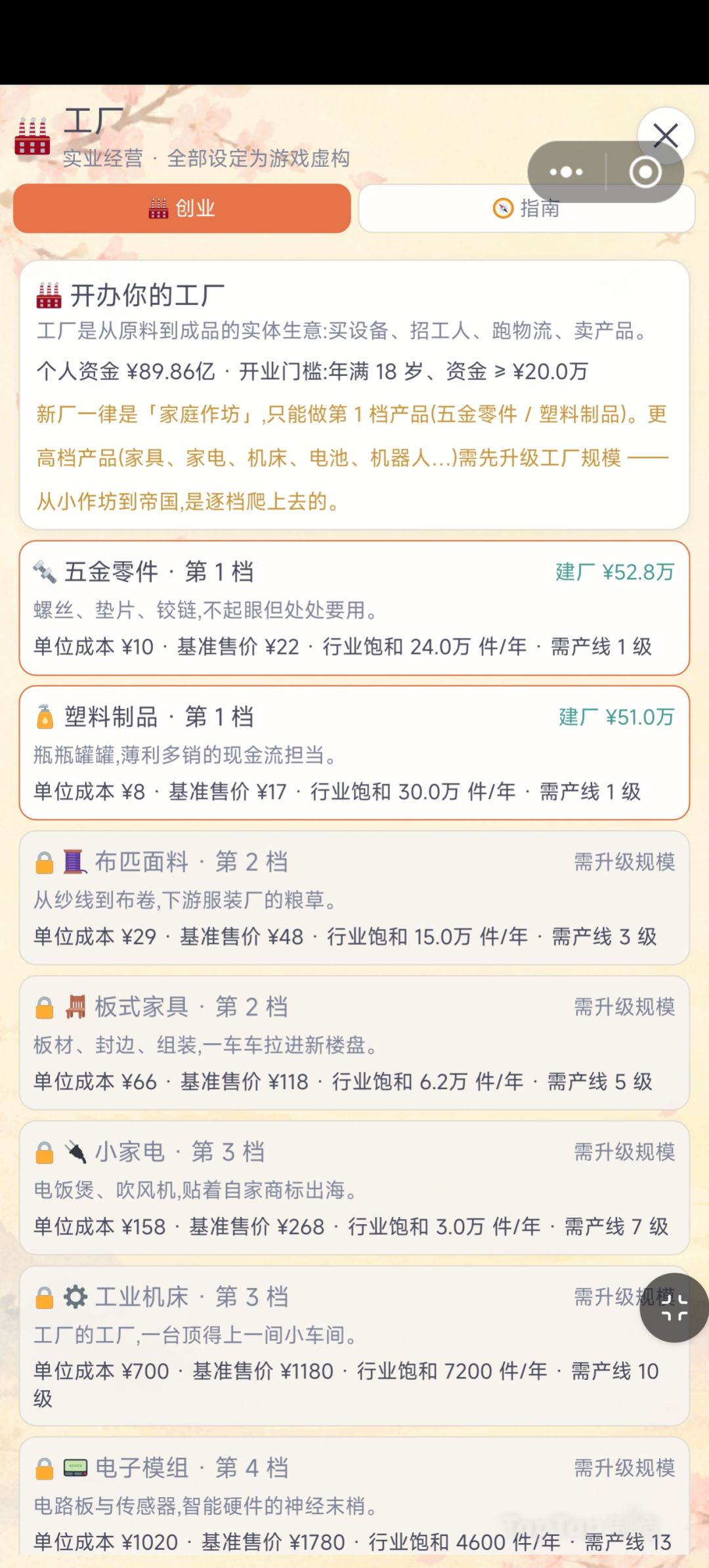The height and width of the screenshot is (1568, 709).
Task: Select the 五金零件 factory card
Action: click(354, 608)
